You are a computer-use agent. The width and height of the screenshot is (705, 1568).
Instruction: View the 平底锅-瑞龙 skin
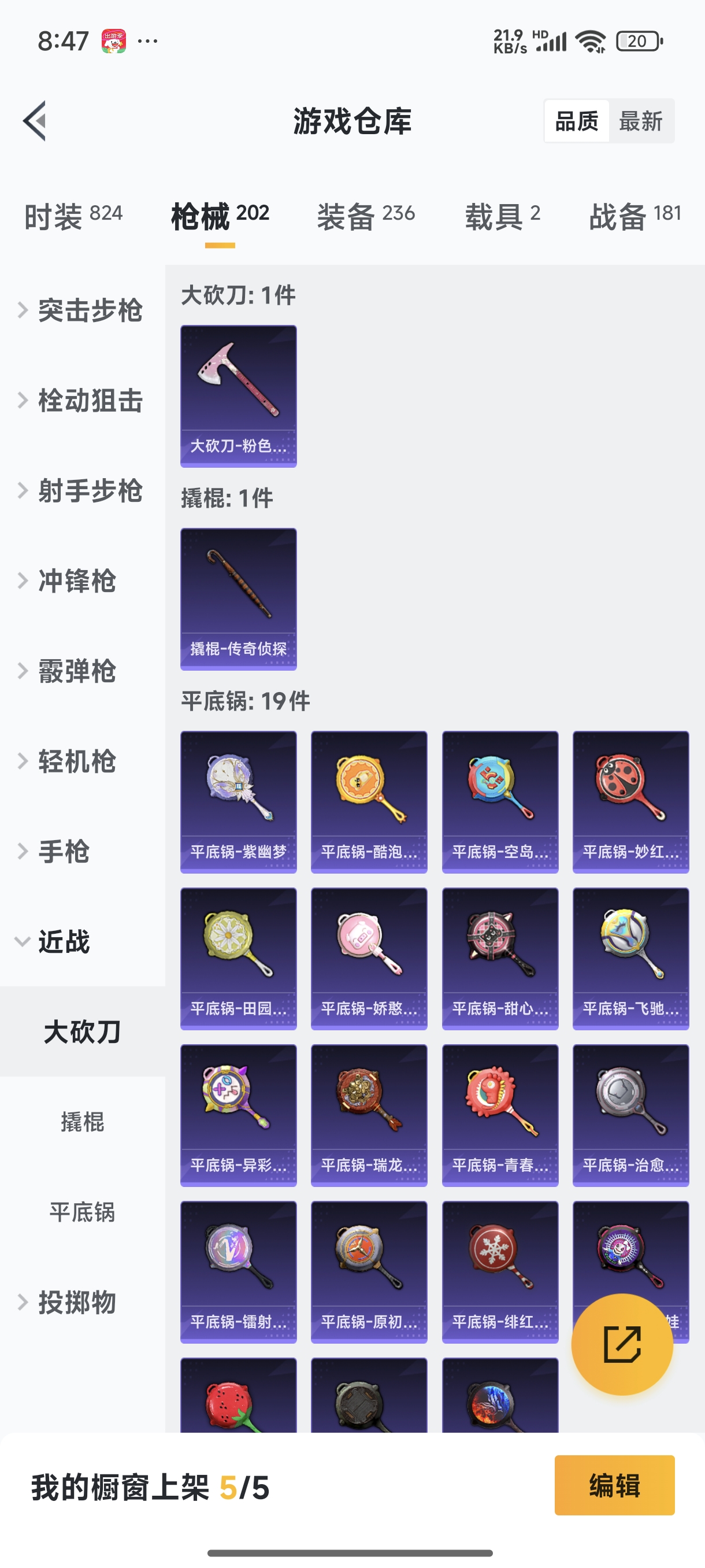369,1115
